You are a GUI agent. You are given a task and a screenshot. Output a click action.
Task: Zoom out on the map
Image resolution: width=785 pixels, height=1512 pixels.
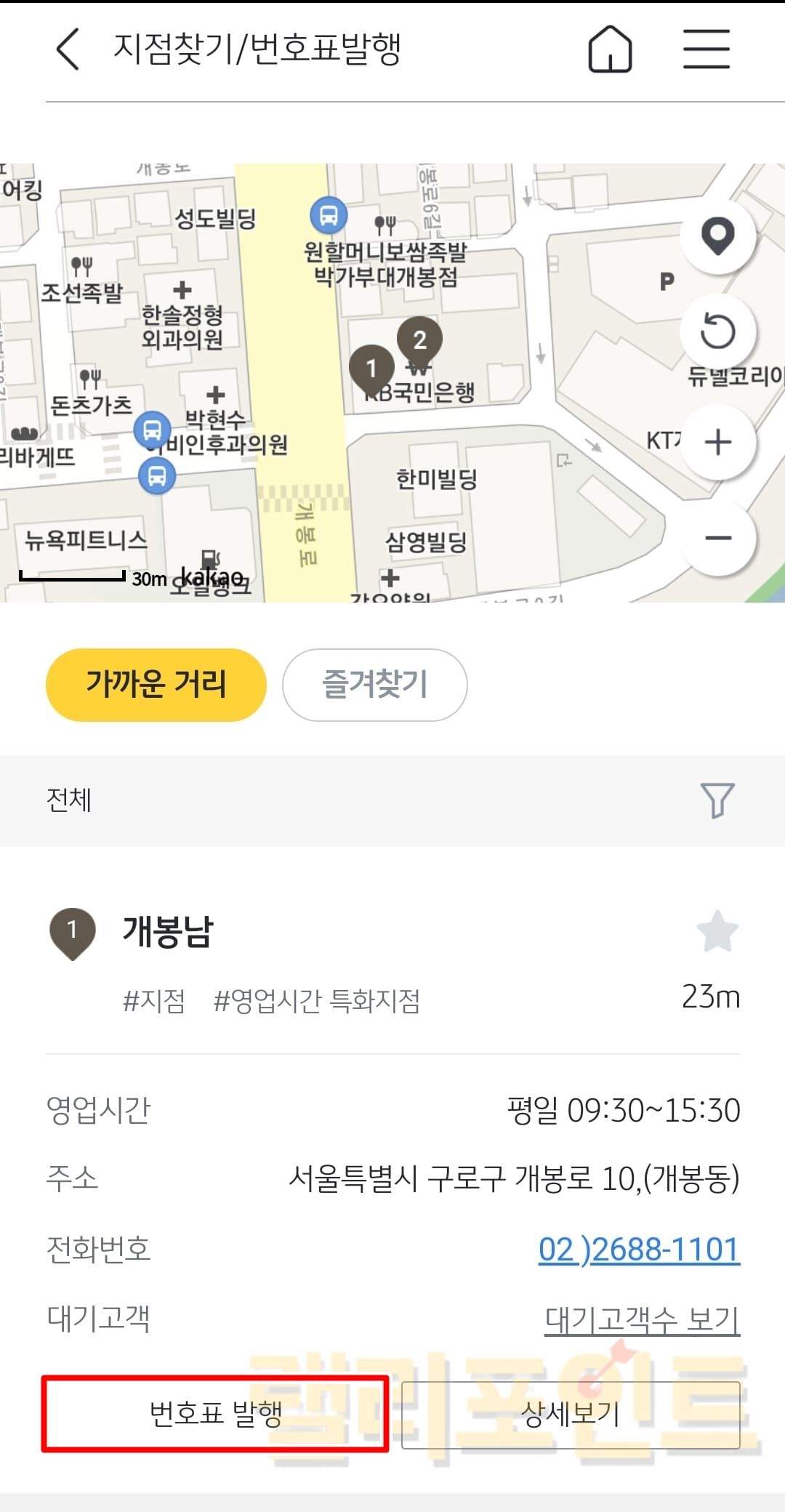tap(717, 538)
